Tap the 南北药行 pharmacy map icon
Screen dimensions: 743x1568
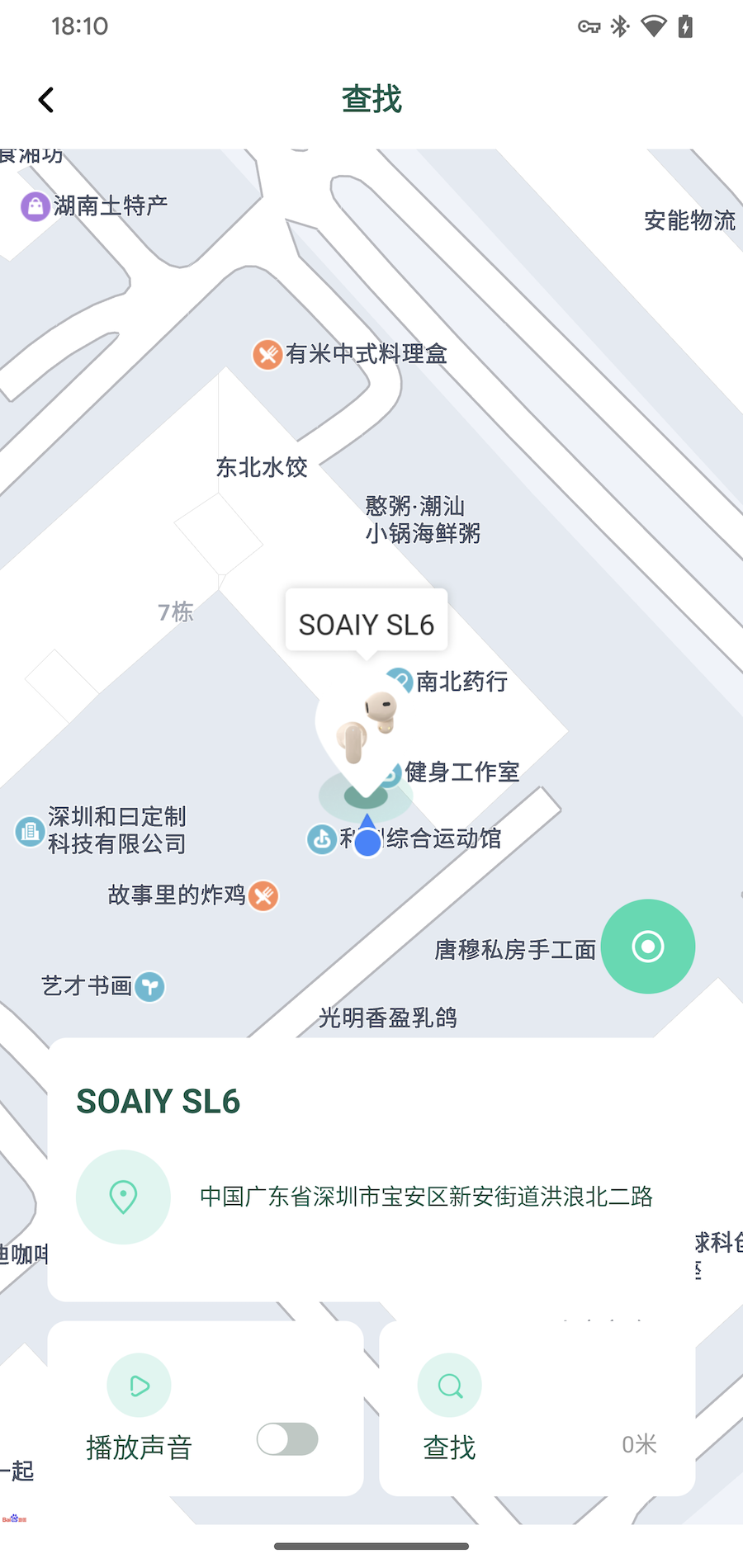[x=400, y=681]
